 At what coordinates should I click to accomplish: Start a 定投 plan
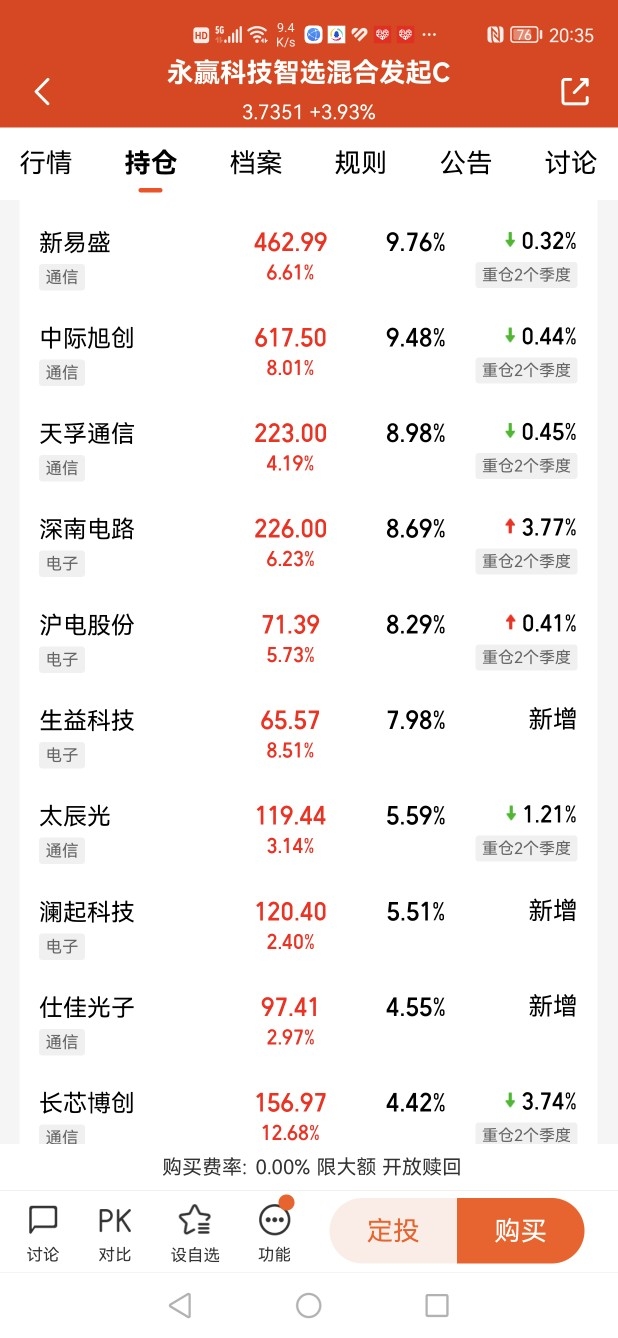coord(393,1230)
